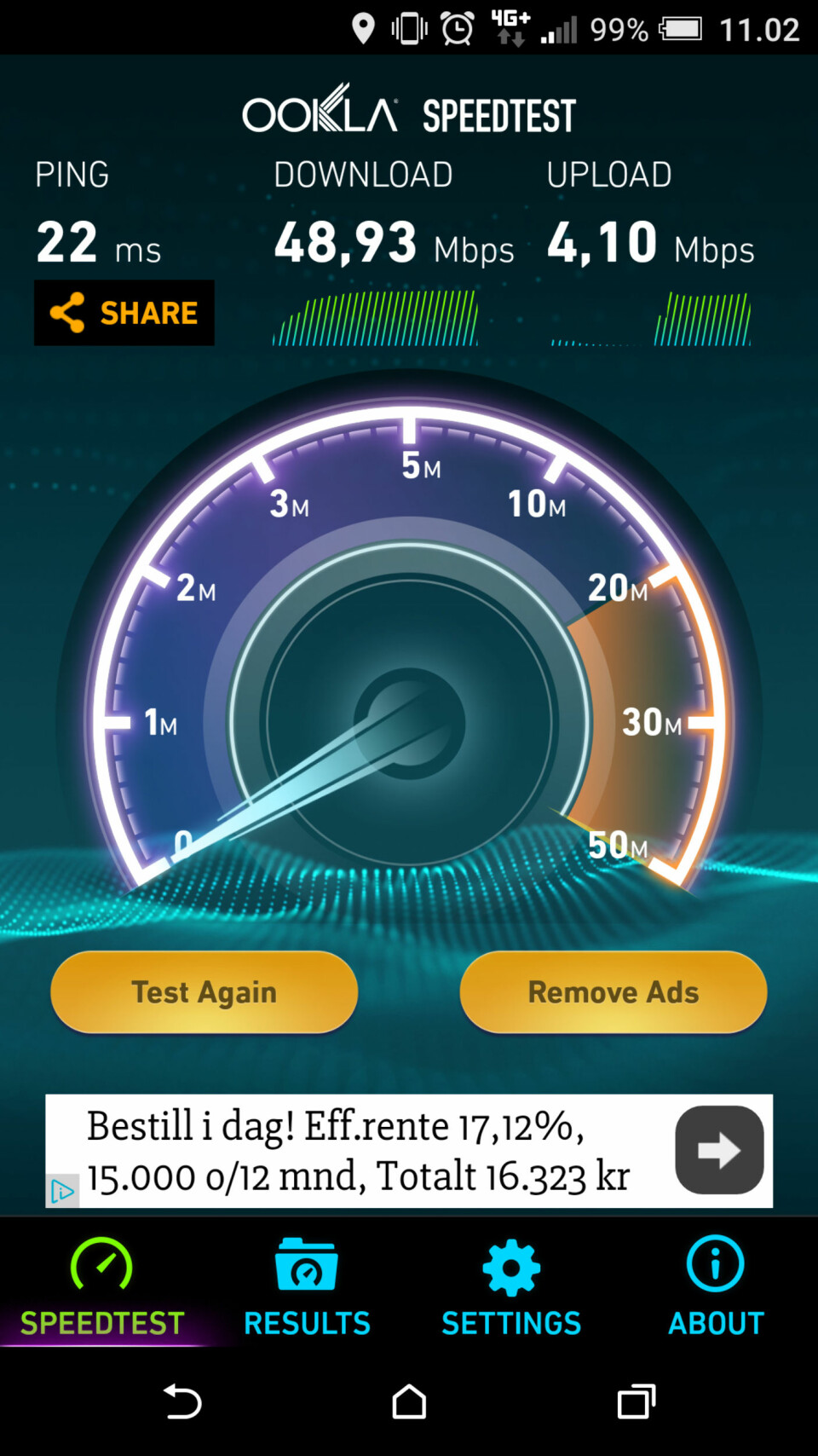818x1456 pixels.
Task: Tap the AdChoices icon on the banner
Action: click(x=62, y=1192)
